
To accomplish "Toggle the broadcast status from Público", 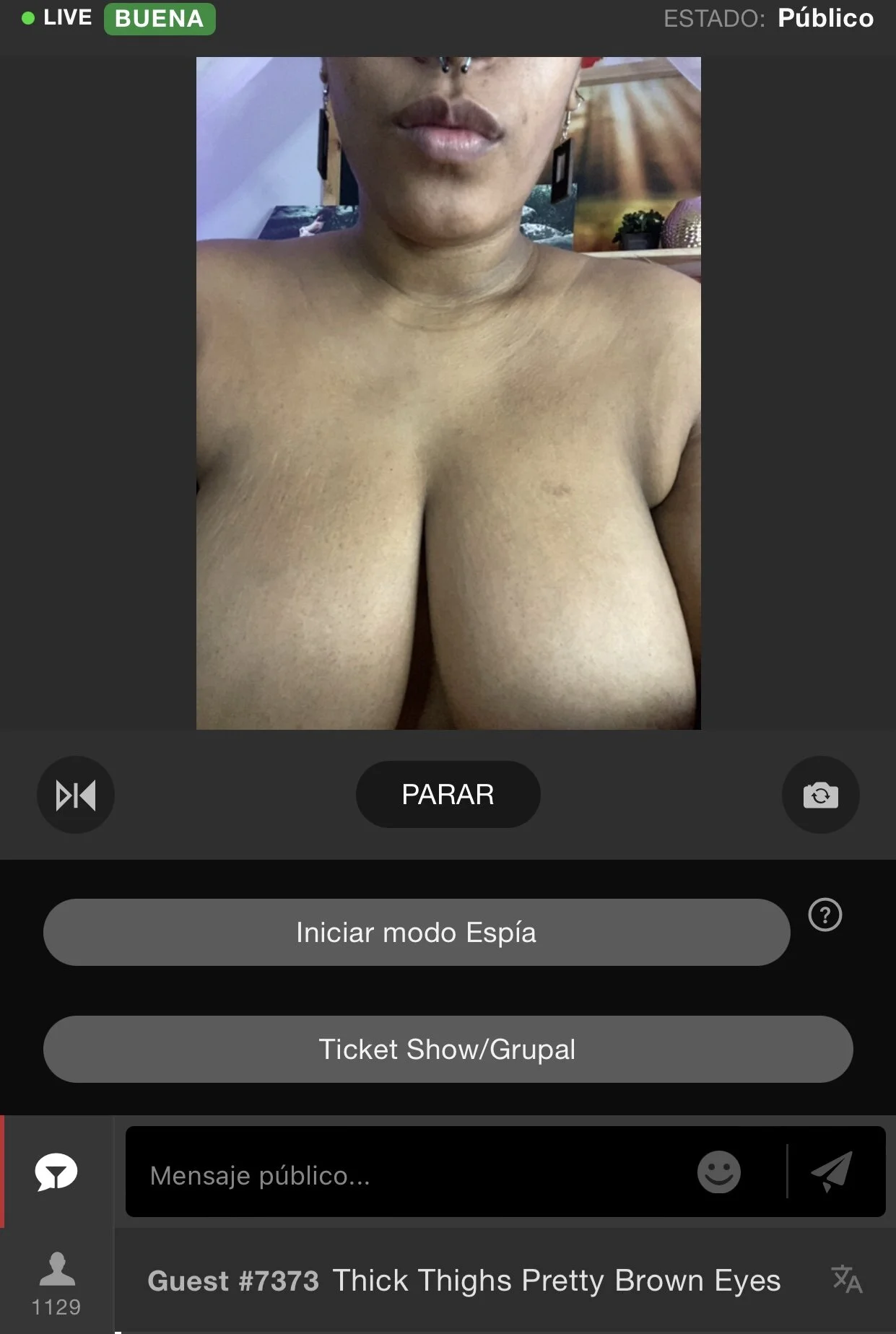I will pyautogui.click(x=826, y=18).
